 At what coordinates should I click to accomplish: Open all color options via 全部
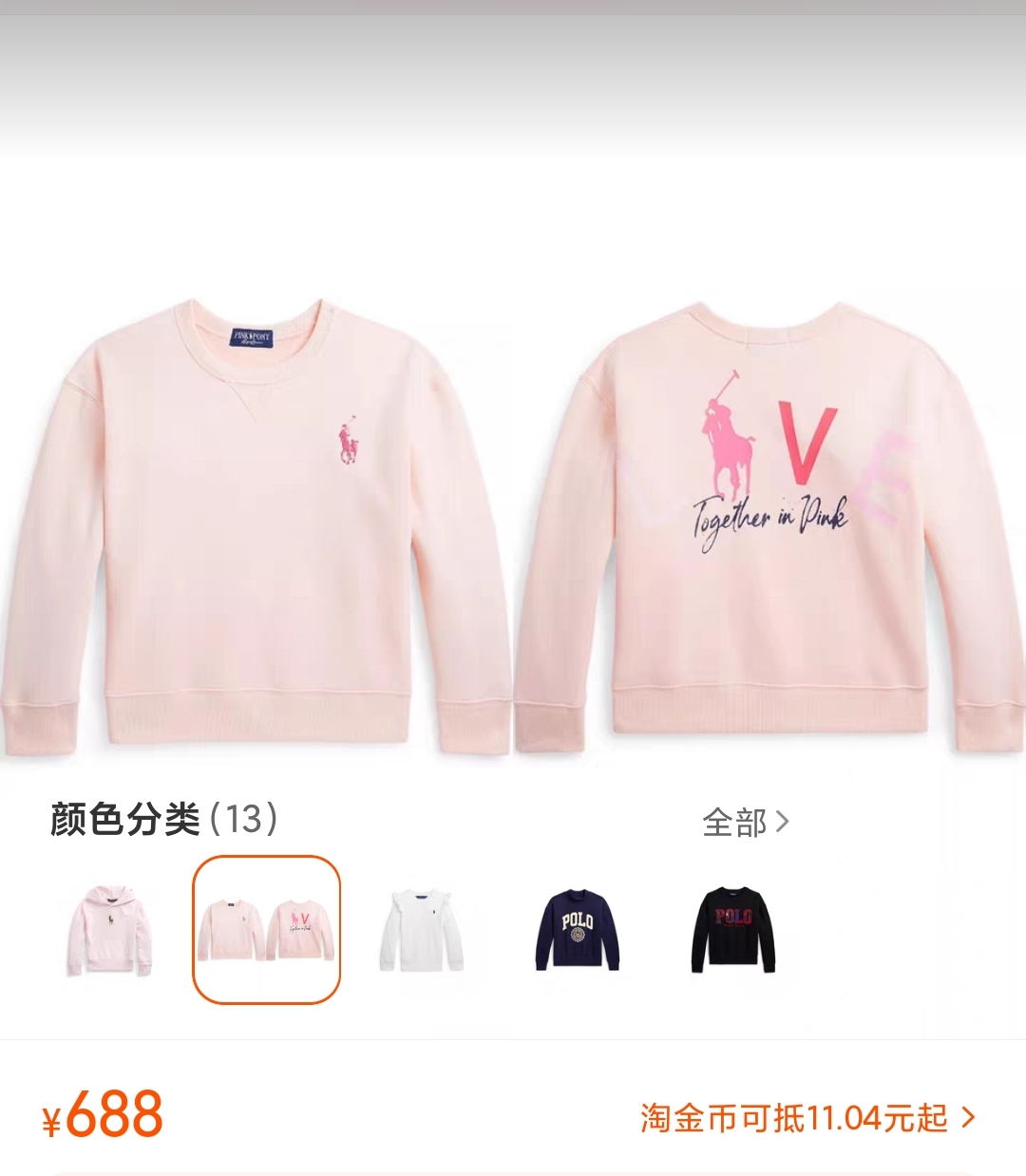click(x=746, y=822)
